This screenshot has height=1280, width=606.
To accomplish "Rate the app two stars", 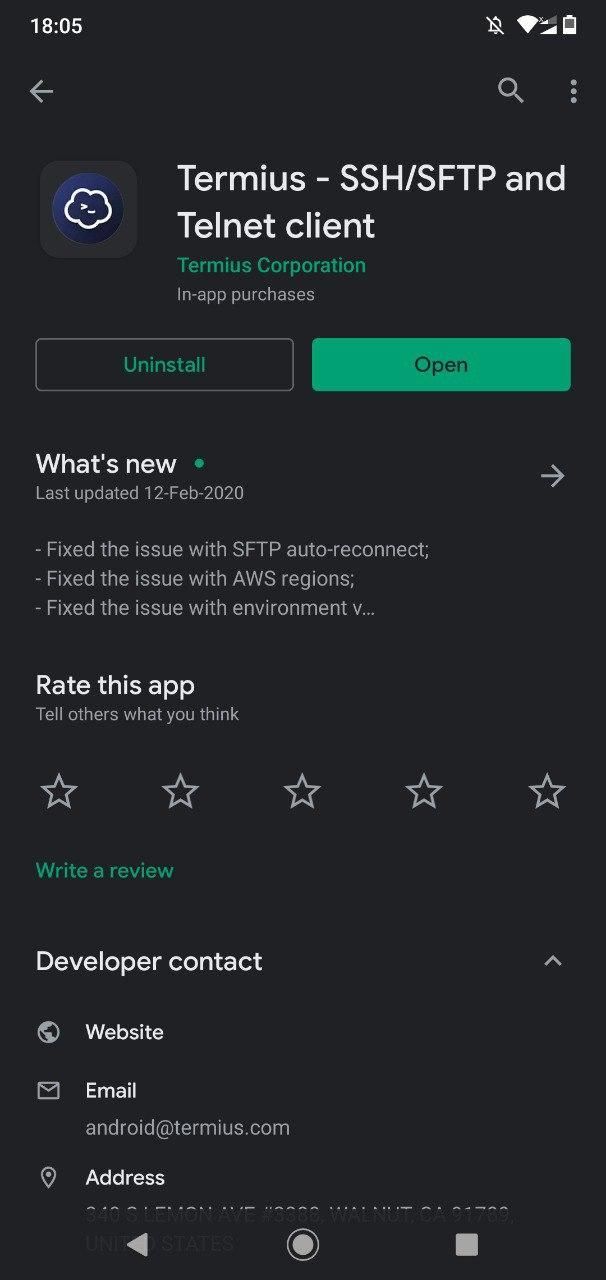I will (x=181, y=792).
